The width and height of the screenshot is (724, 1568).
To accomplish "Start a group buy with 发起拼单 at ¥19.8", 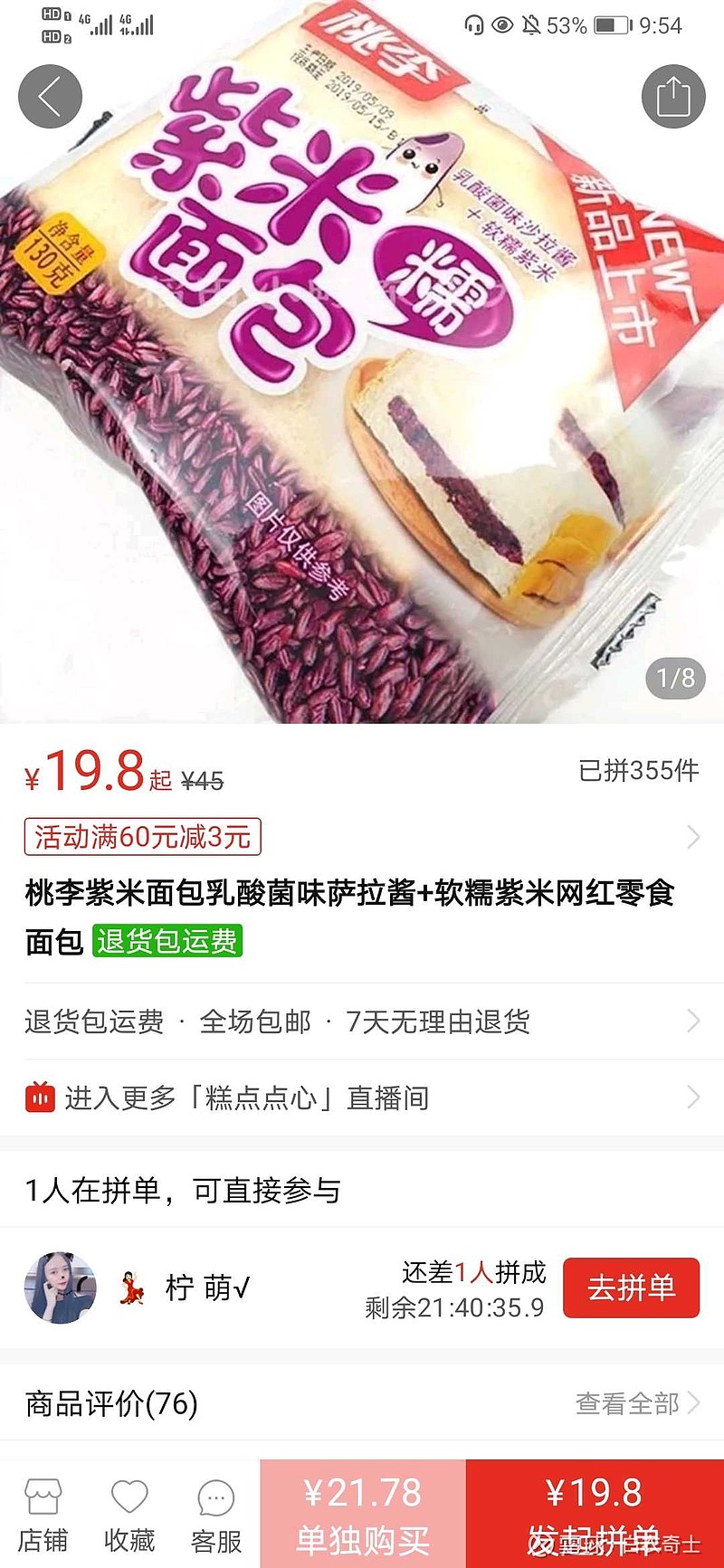I will coord(595,1516).
